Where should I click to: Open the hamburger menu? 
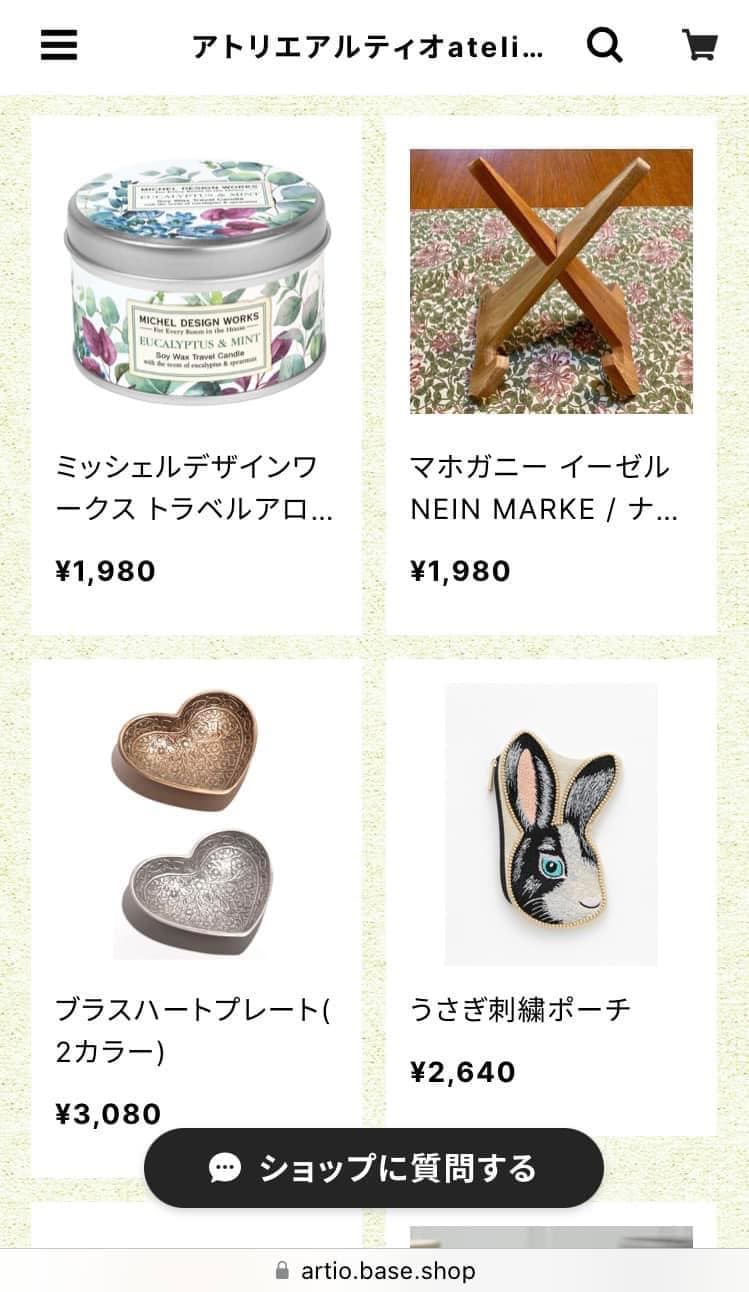pyautogui.click(x=59, y=46)
